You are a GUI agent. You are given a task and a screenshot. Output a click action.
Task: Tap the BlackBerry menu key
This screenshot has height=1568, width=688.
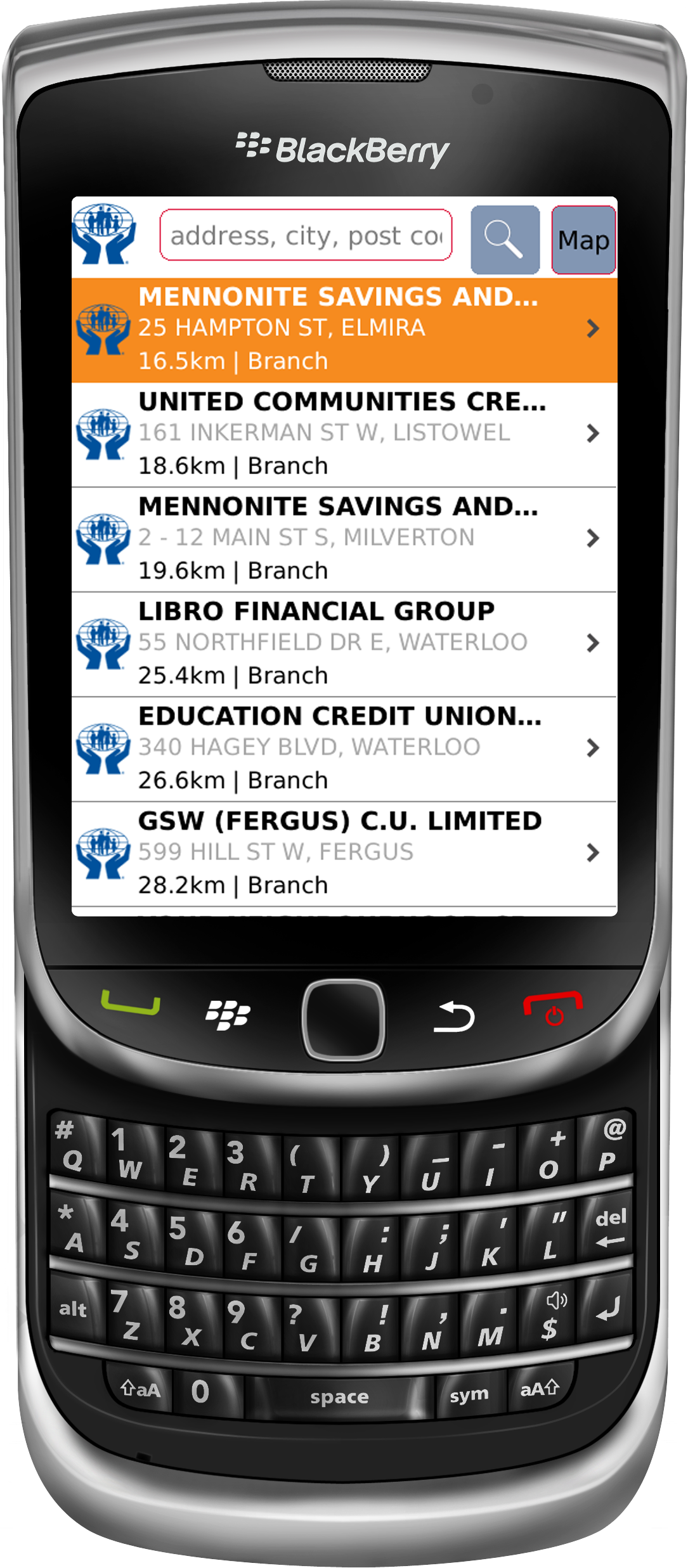pos(228,1015)
